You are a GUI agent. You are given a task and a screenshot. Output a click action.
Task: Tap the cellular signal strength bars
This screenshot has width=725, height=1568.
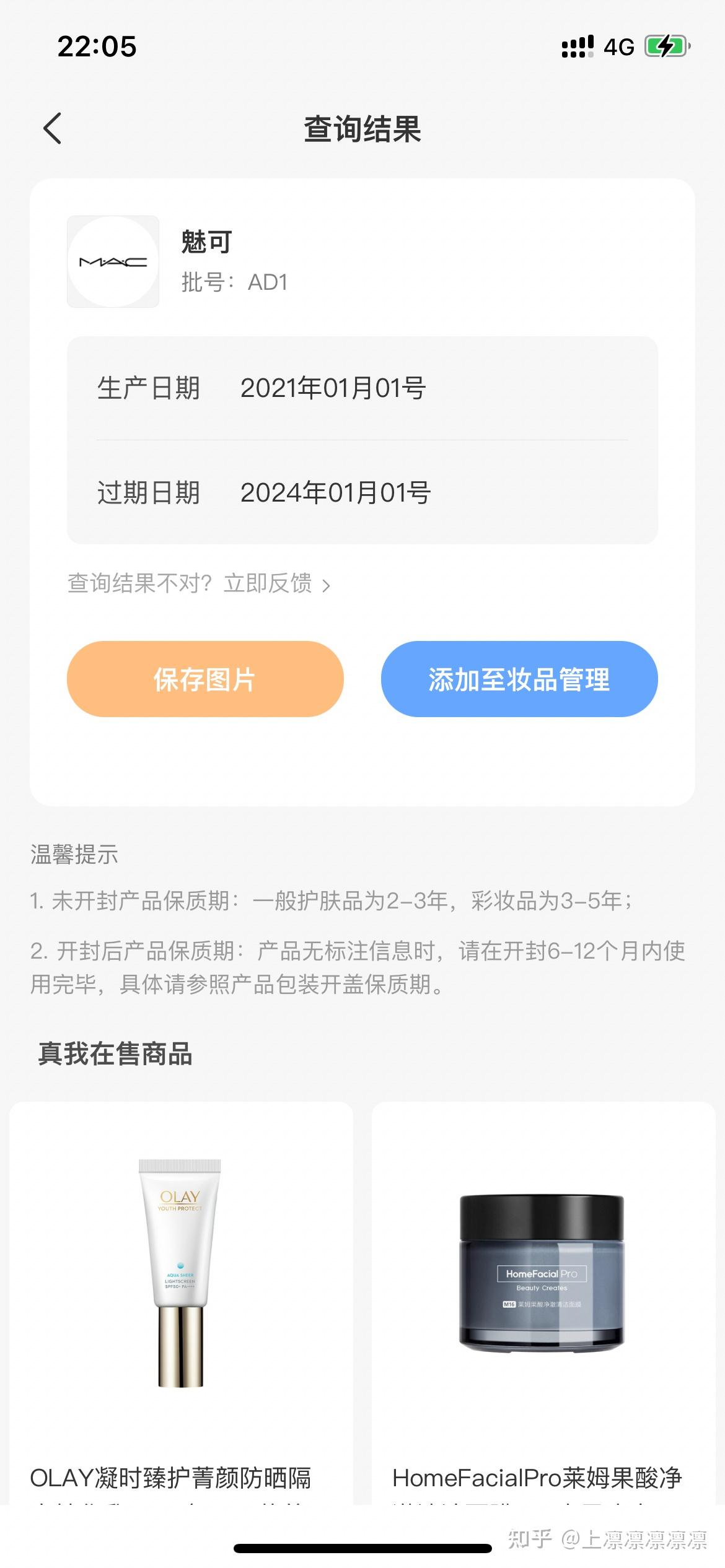coord(576,45)
